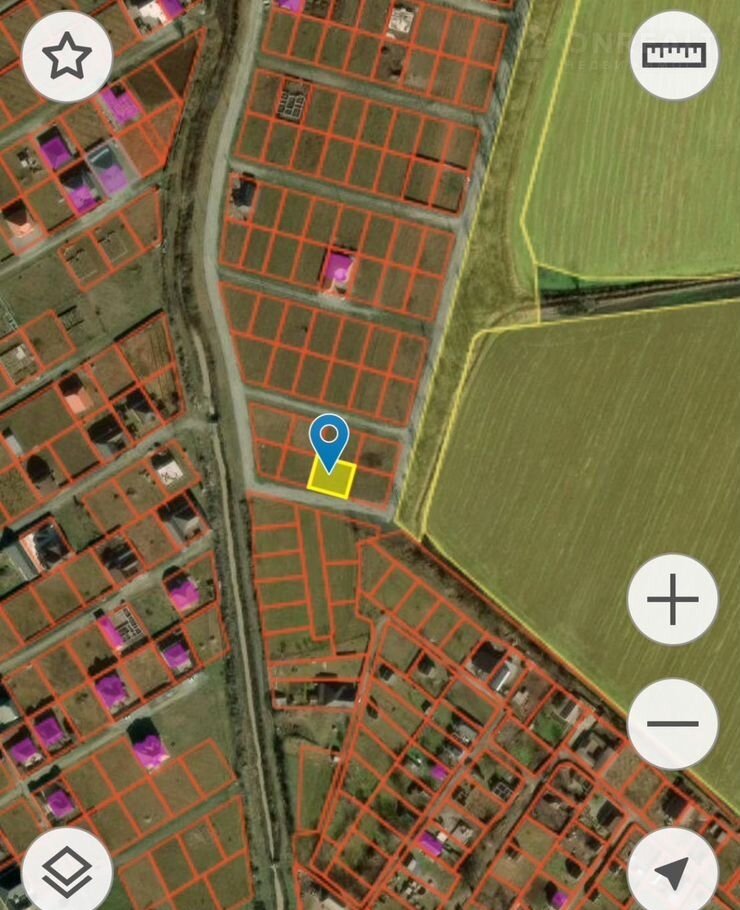Viewport: 740px width, 910px height.
Task: Zoom in with the plus button
Action: (x=673, y=600)
